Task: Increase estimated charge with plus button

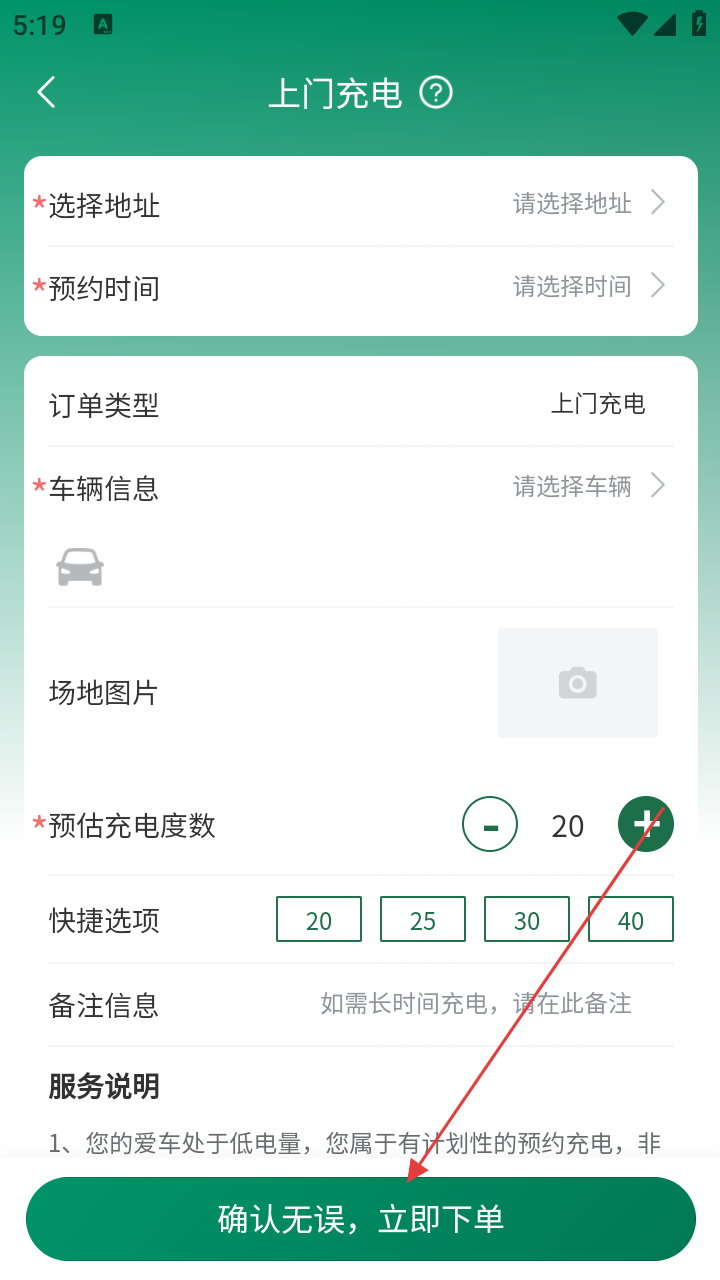Action: tap(646, 825)
